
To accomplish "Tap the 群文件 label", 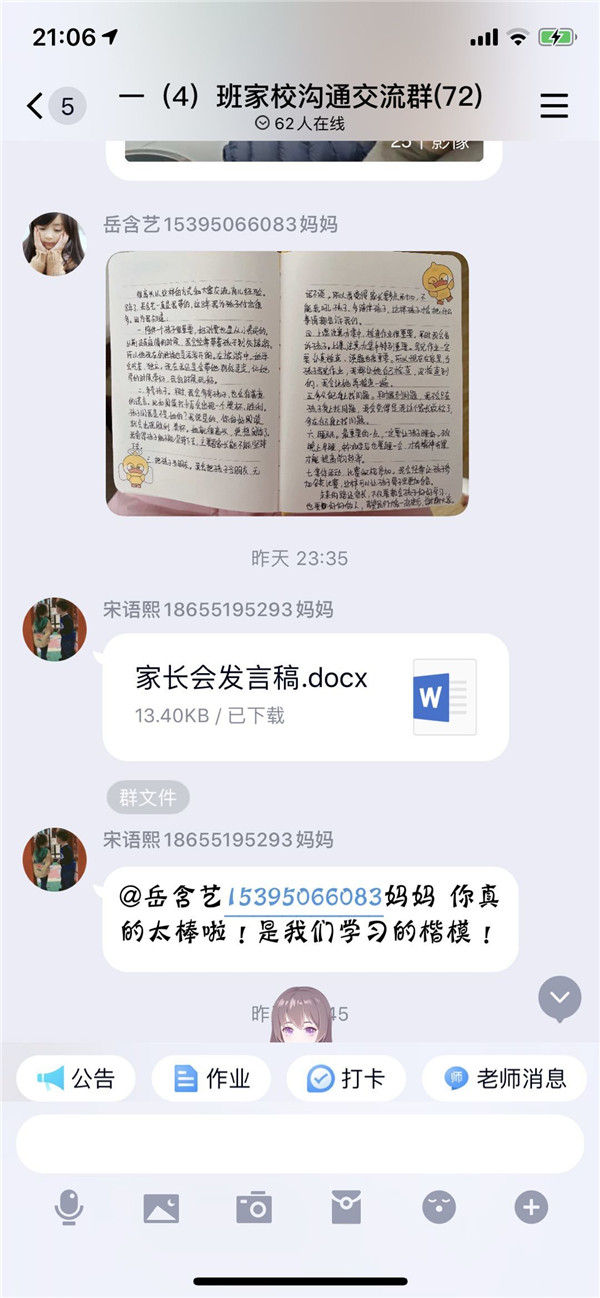I will (x=148, y=797).
